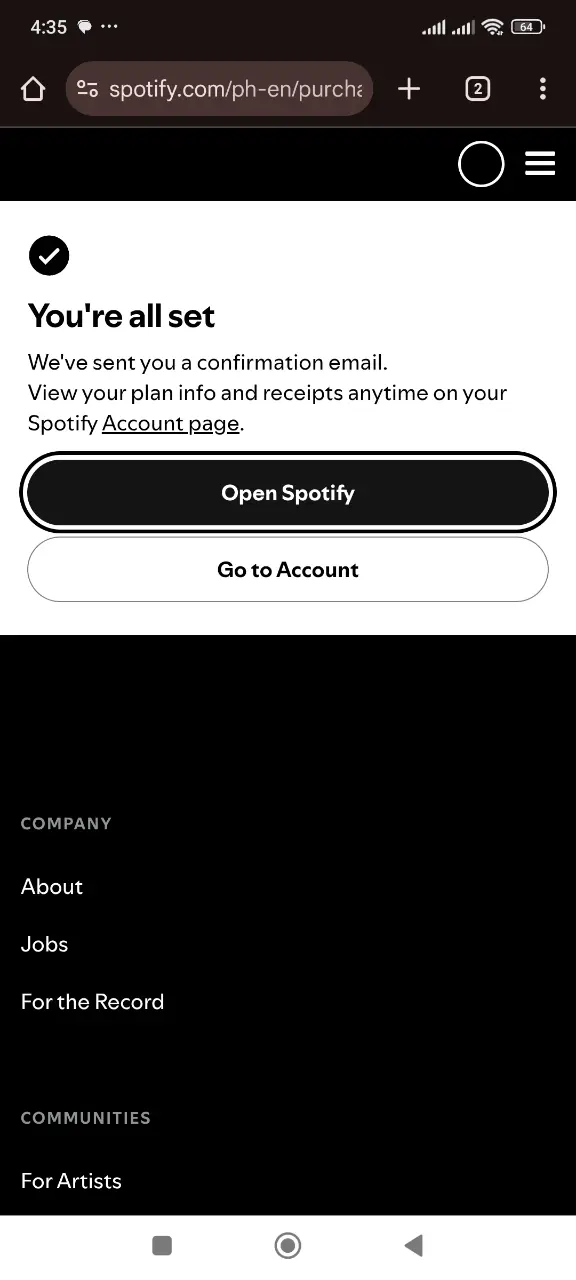
Task: Open the About link
Action: 52,886
